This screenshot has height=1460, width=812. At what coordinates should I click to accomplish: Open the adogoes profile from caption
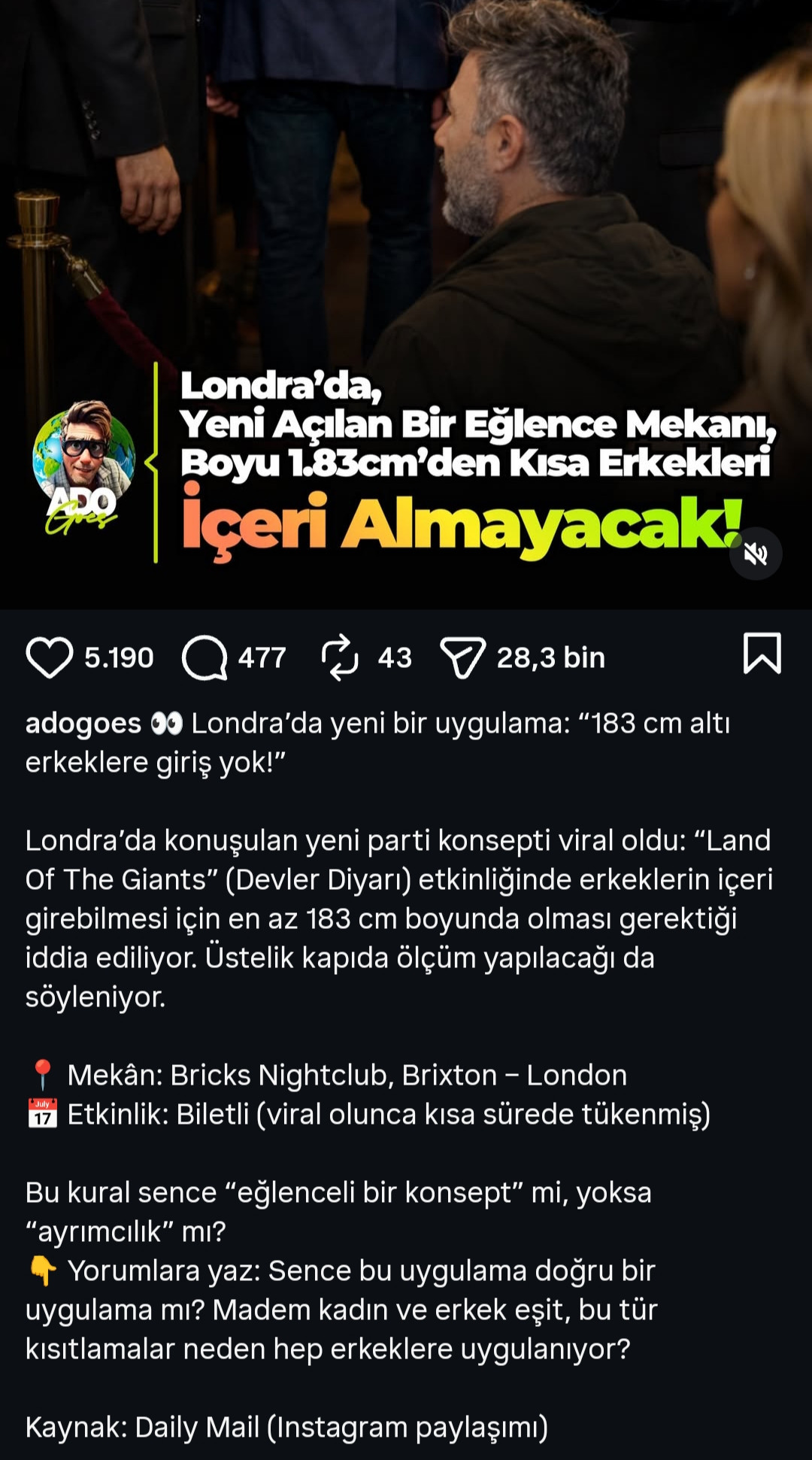coord(83,724)
